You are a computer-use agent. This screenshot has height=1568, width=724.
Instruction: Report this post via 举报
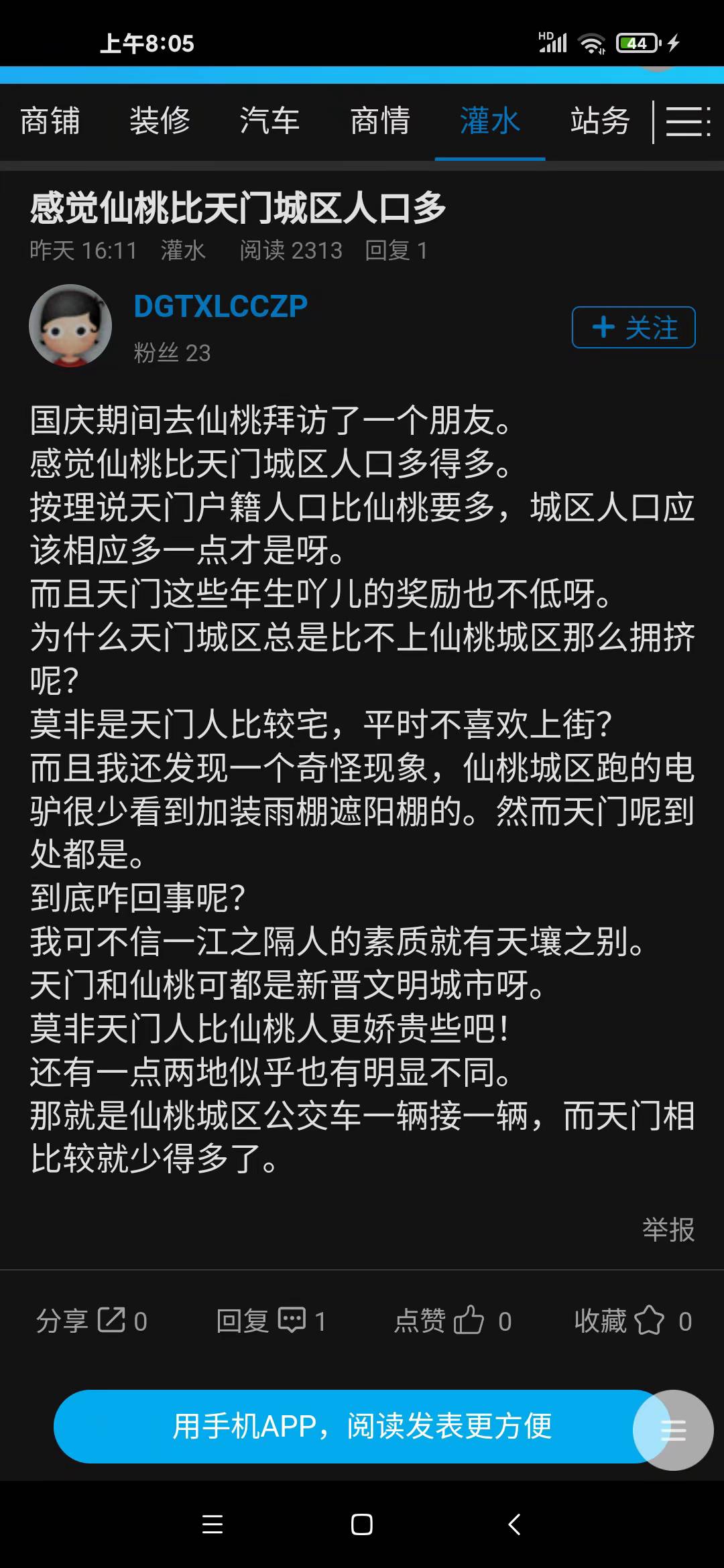click(x=668, y=1229)
